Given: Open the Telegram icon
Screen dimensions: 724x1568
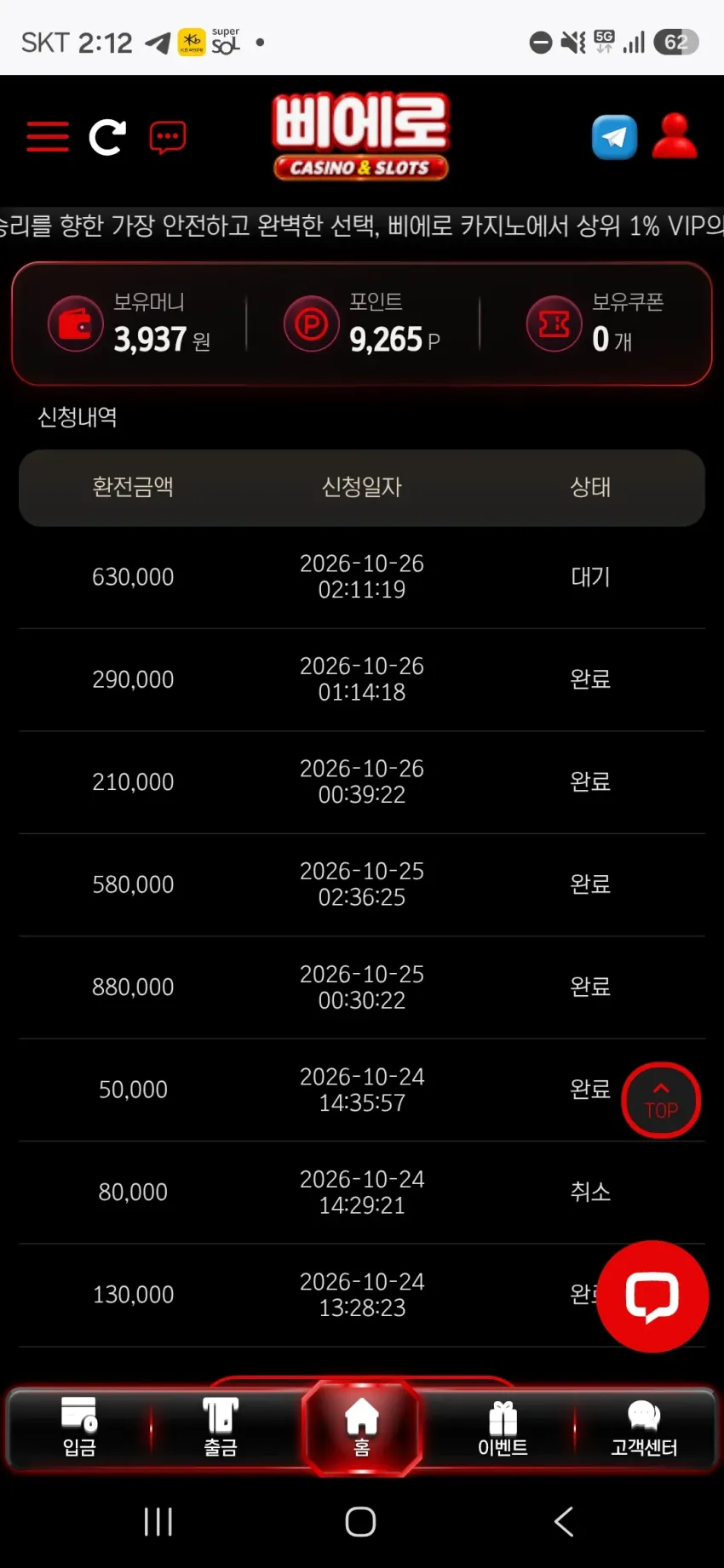Looking at the screenshot, I should [x=614, y=137].
